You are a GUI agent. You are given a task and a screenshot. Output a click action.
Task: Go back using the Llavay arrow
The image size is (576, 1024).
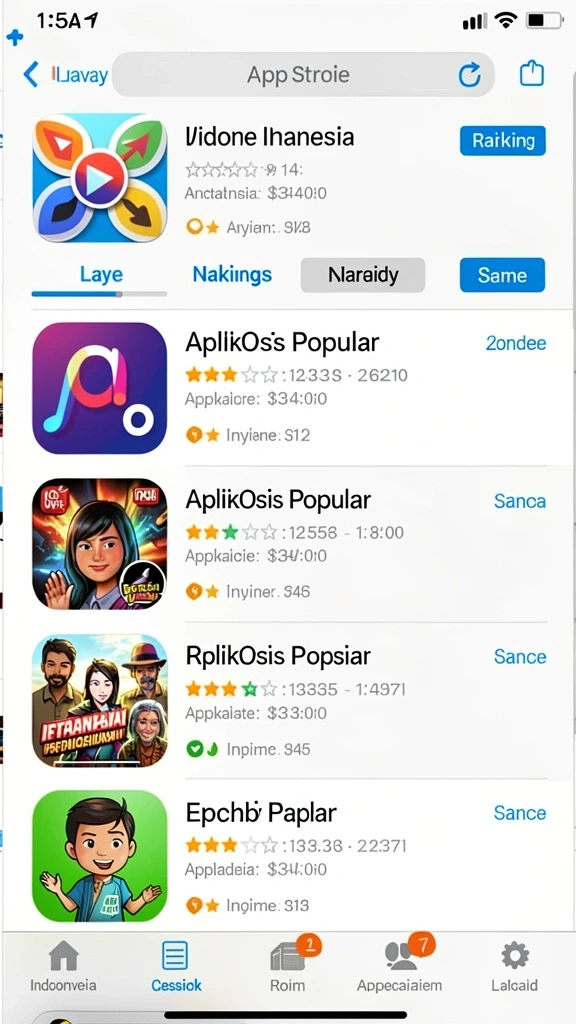[x=31, y=74]
